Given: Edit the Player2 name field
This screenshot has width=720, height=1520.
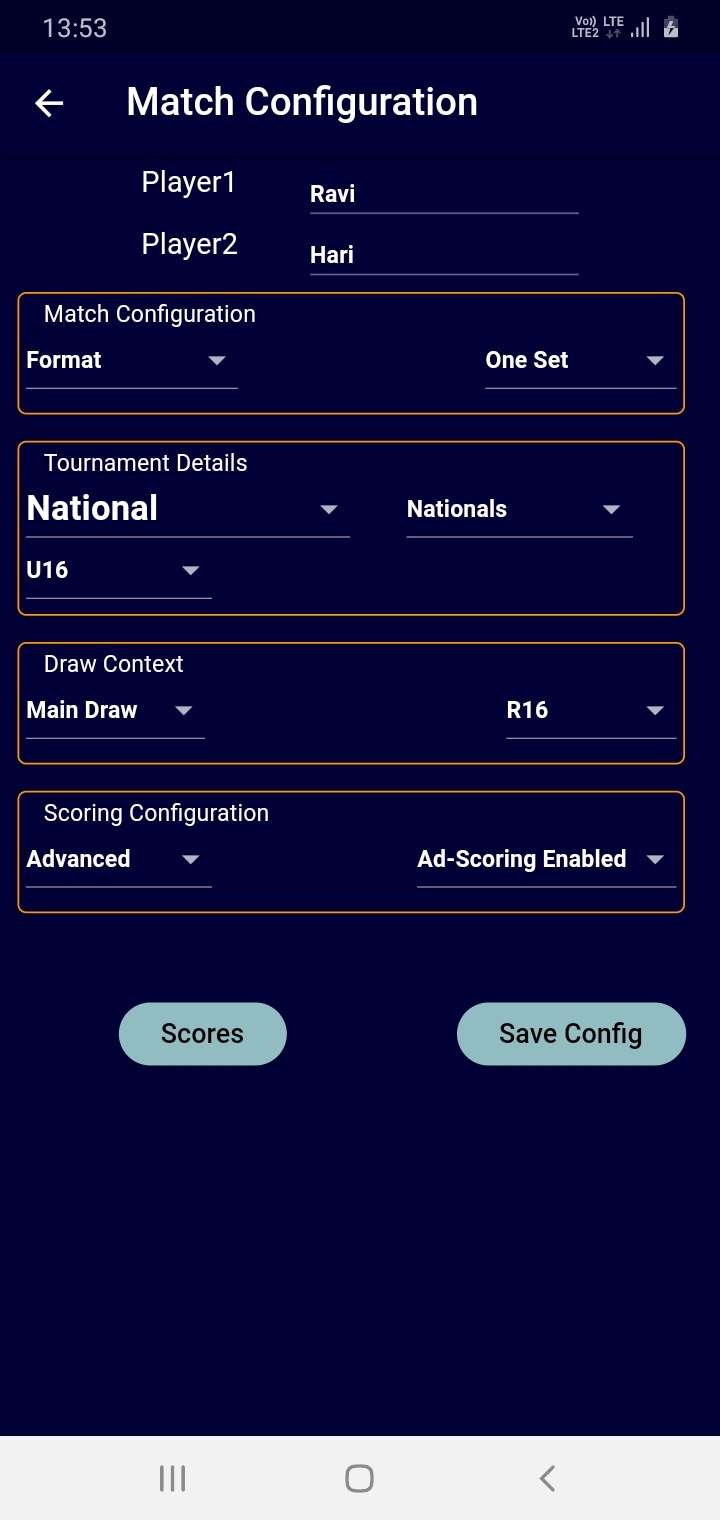Looking at the screenshot, I should (x=443, y=255).
